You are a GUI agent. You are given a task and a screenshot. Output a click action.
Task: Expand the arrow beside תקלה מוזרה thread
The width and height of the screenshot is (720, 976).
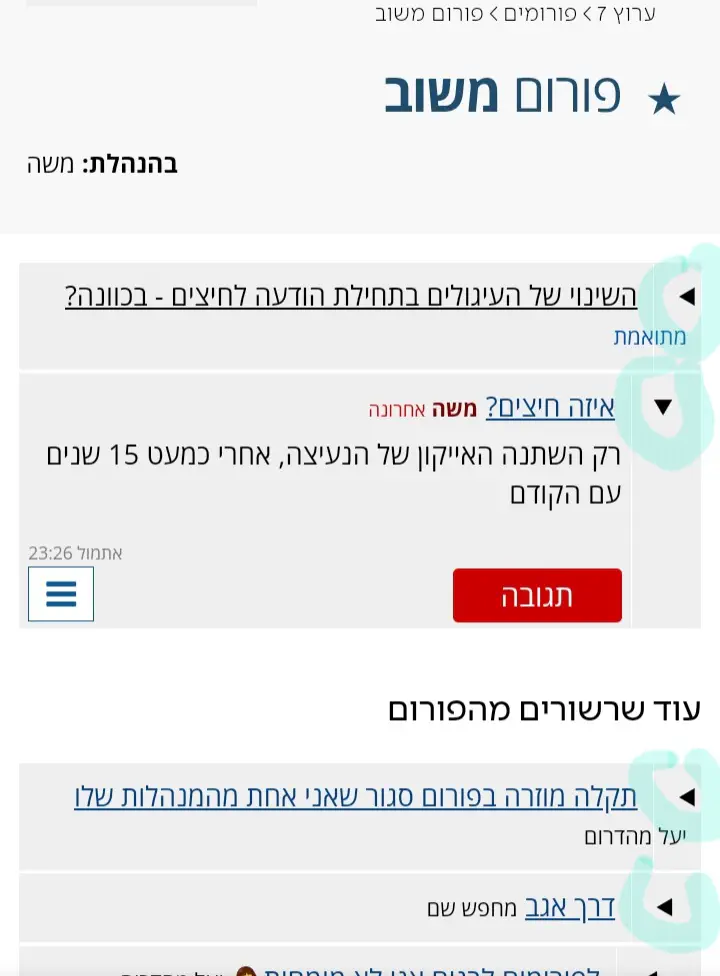(x=686, y=797)
